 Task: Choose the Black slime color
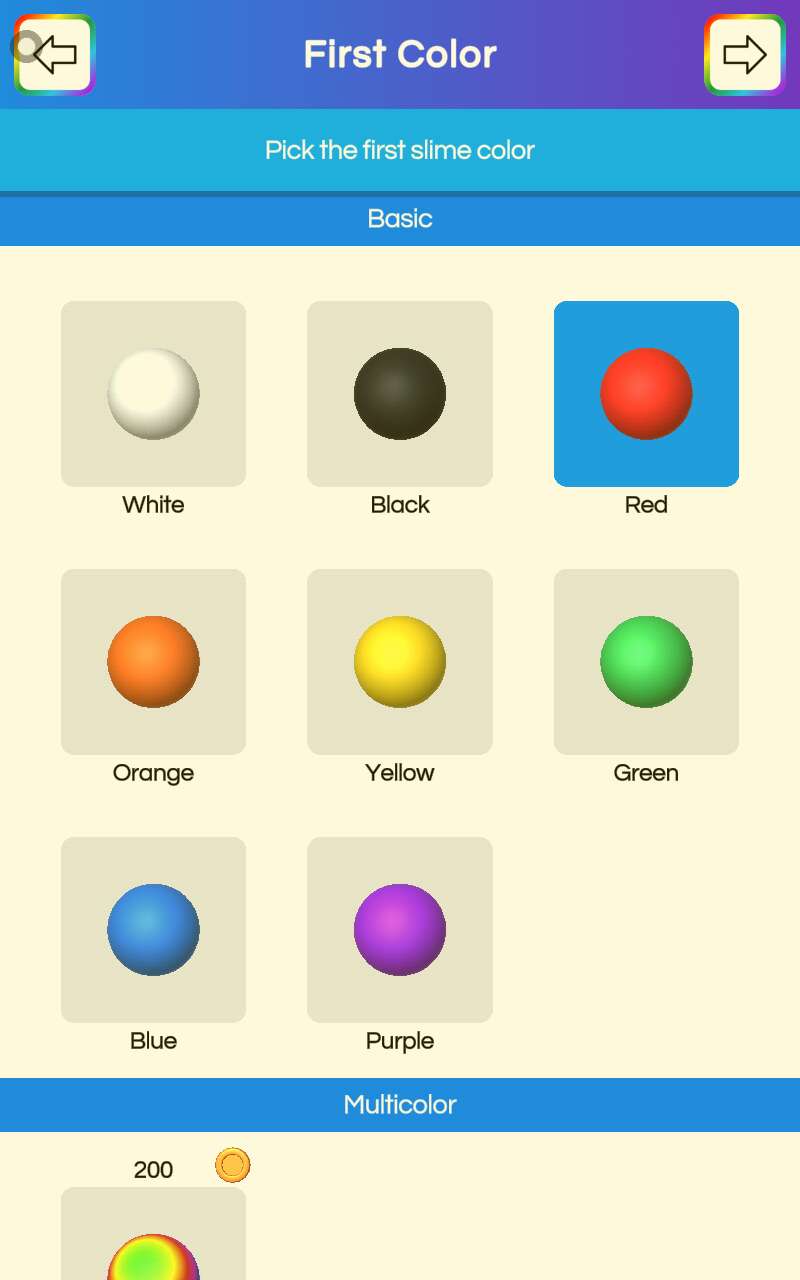pos(400,394)
